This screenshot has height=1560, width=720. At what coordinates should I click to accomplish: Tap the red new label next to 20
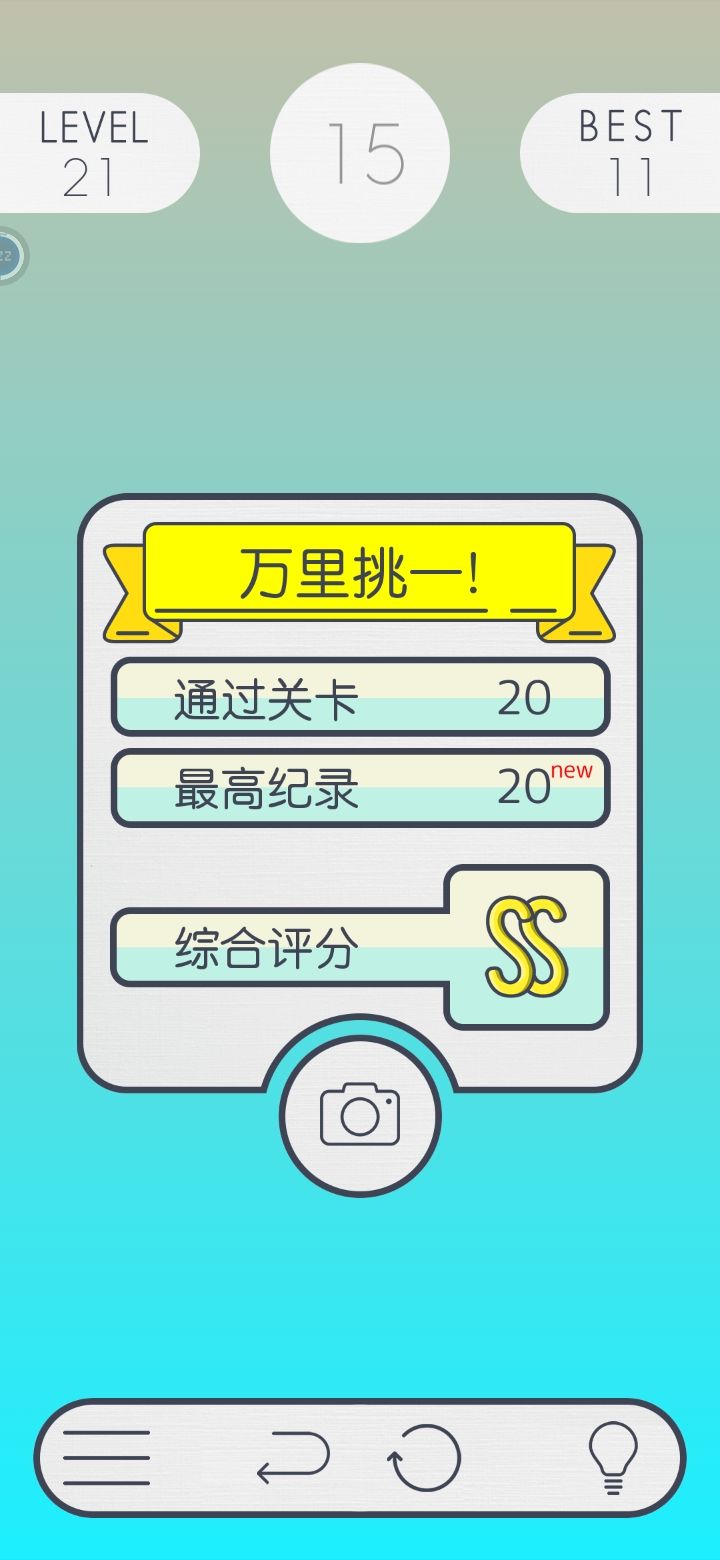570,771
